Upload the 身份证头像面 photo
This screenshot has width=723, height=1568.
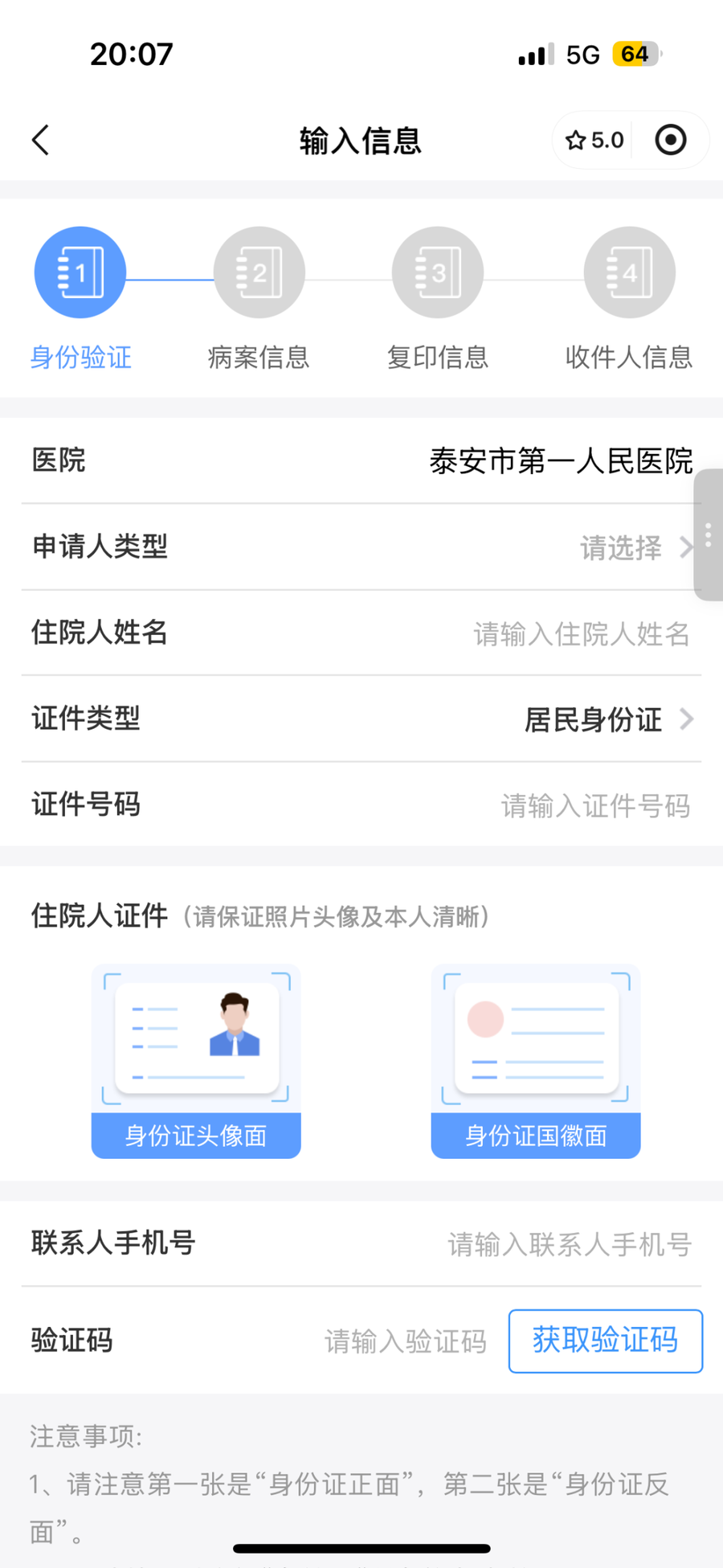196,1061
